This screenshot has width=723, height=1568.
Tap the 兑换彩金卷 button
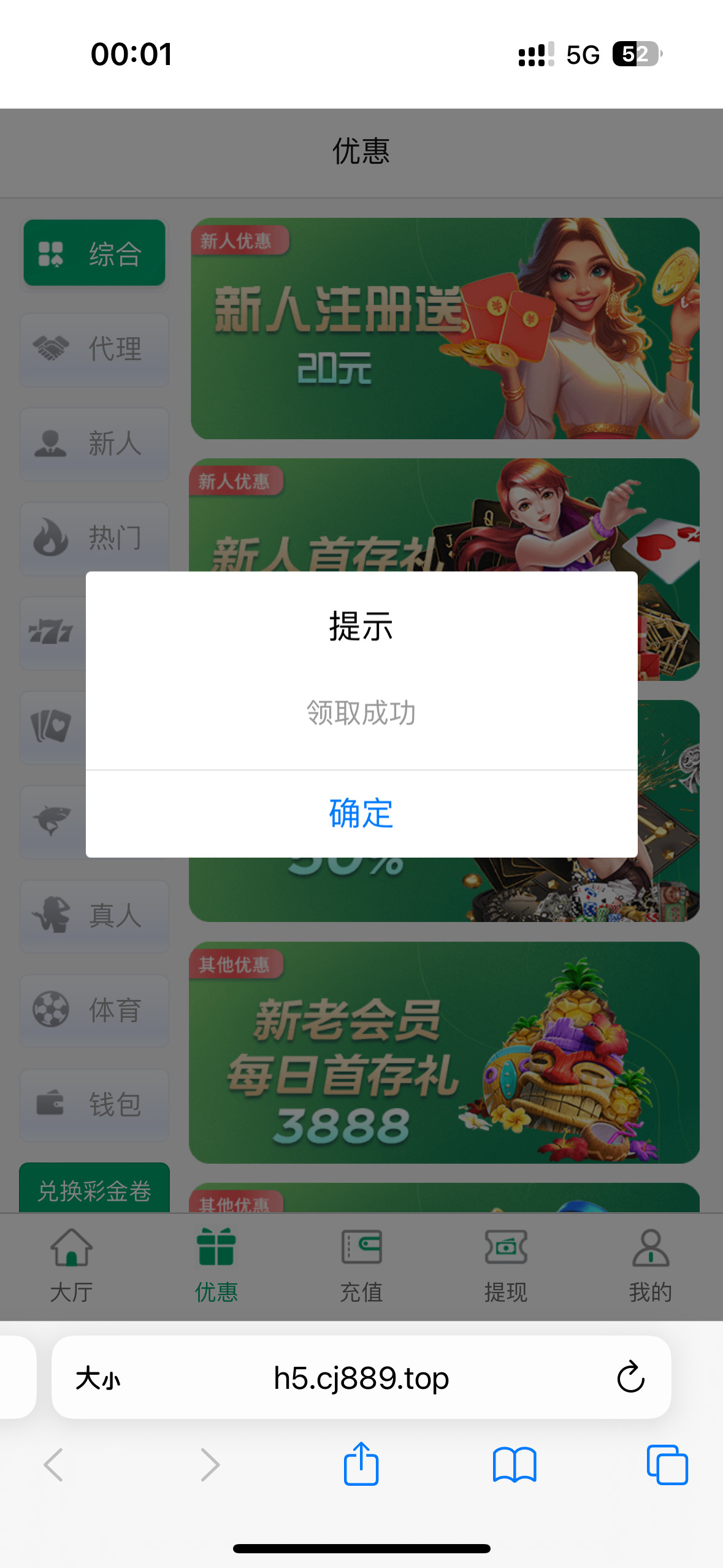pos(94,1189)
